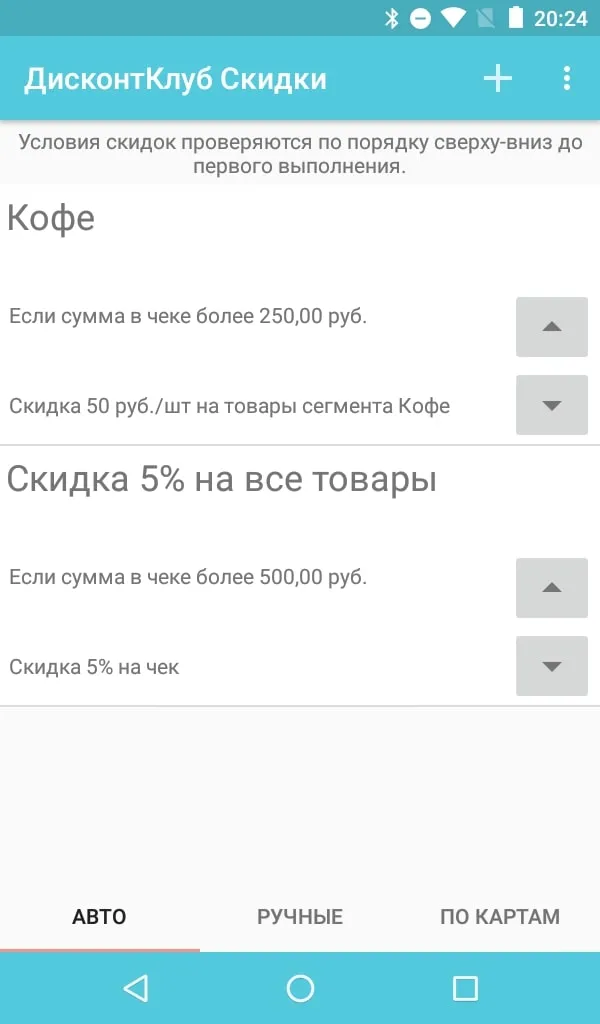Move the Кофе discount up
Image resolution: width=600 pixels, height=1024 pixels.
(x=551, y=327)
